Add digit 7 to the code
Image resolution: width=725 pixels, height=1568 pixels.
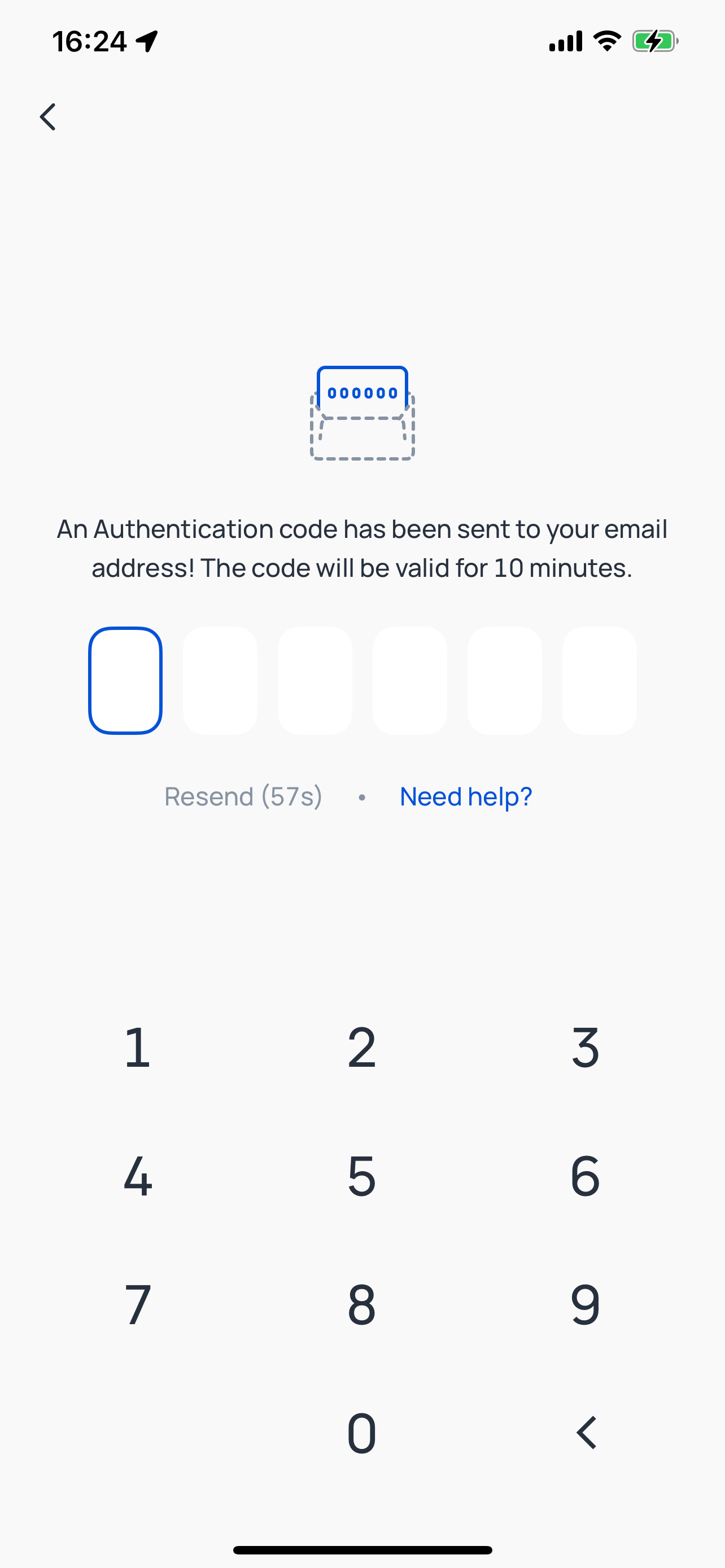coord(138,1304)
